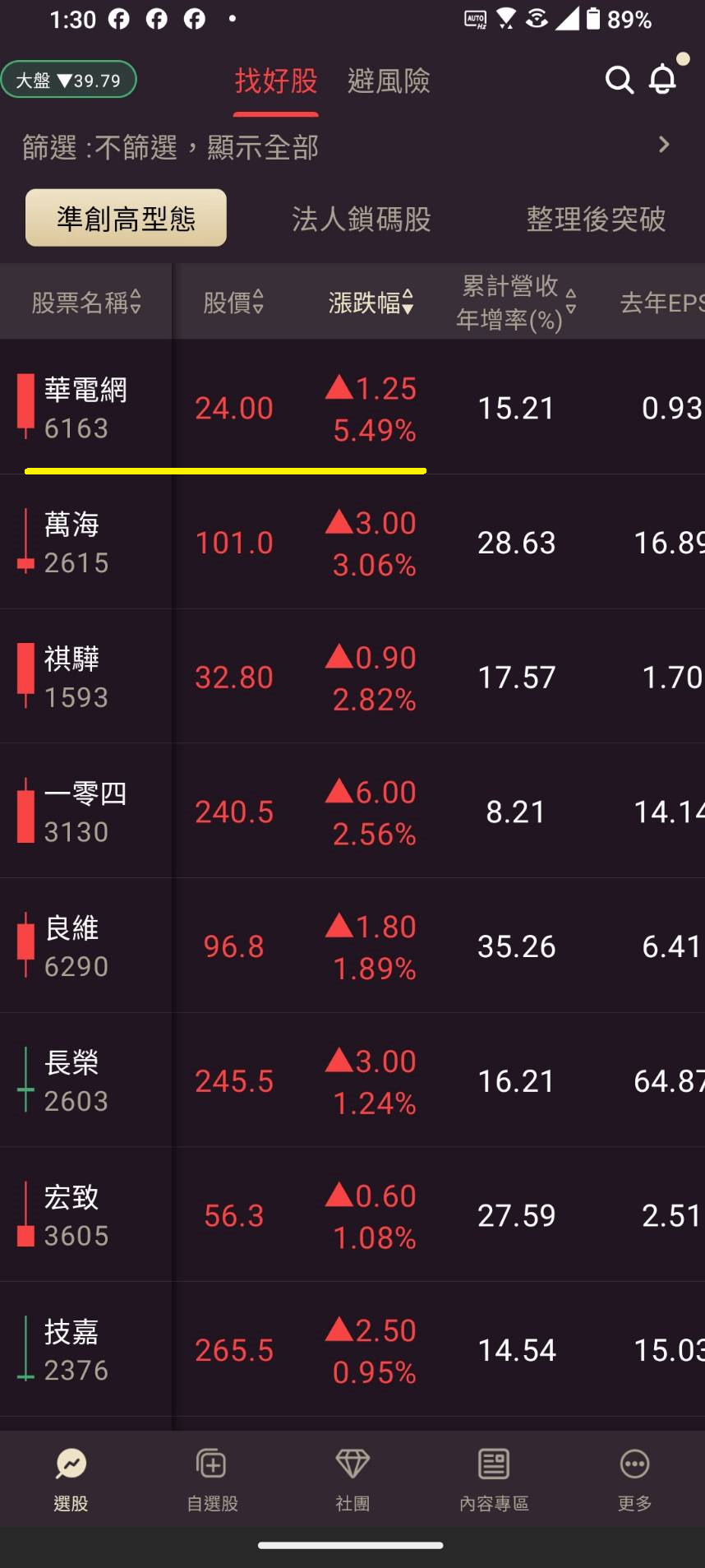Sort stocks by 股票名稱 column header
705x1568 pixels.
point(86,301)
